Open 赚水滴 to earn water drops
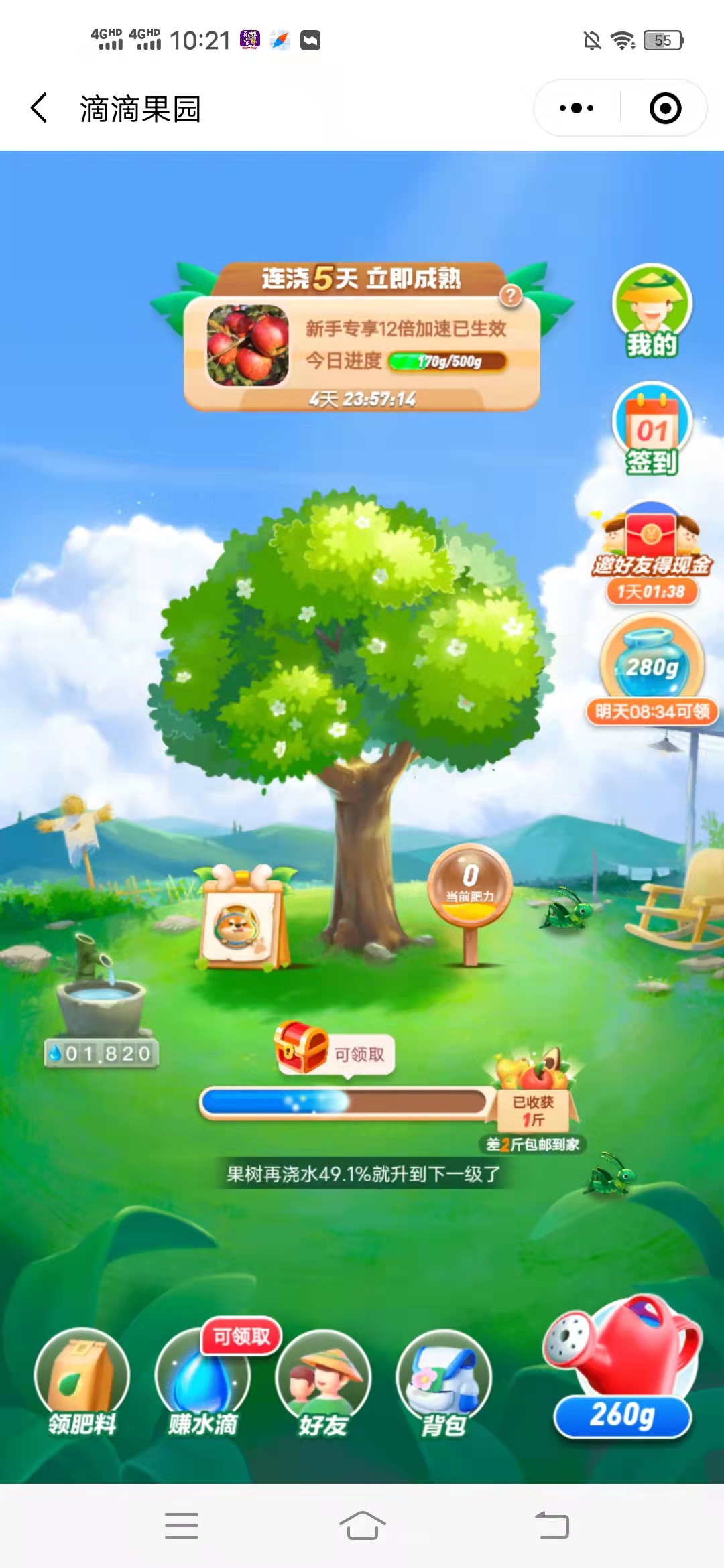This screenshot has height=1568, width=724. (x=202, y=1382)
